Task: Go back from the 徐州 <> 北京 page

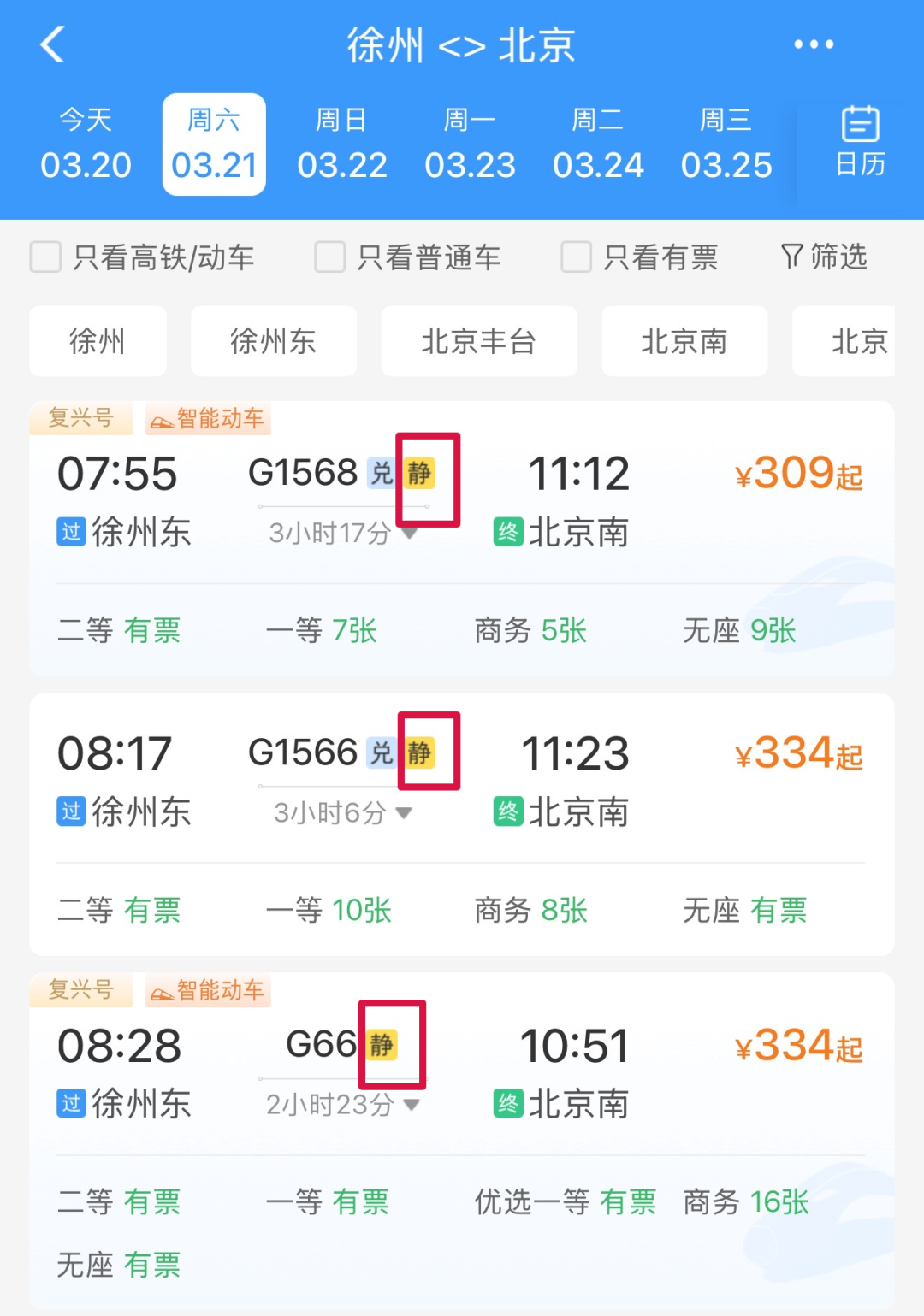Action: click(53, 44)
